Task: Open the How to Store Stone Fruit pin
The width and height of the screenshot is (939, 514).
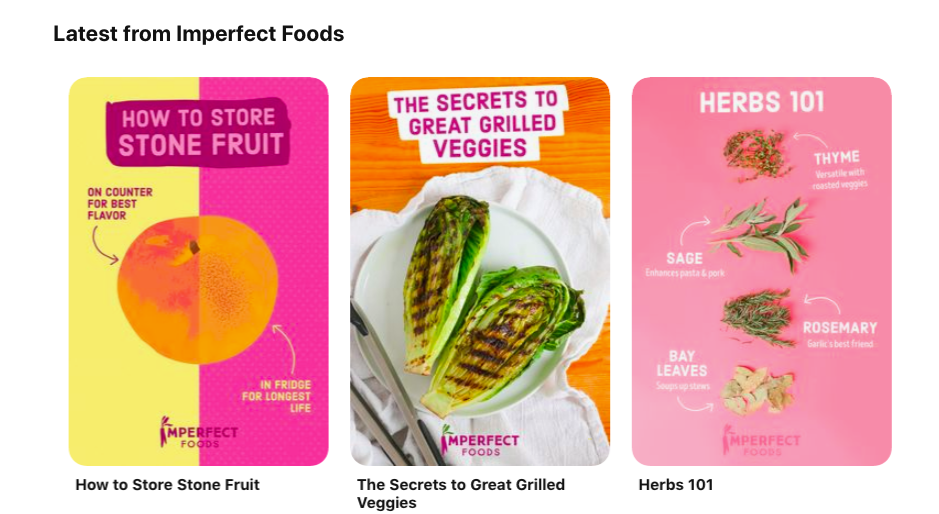Action: coord(198,271)
